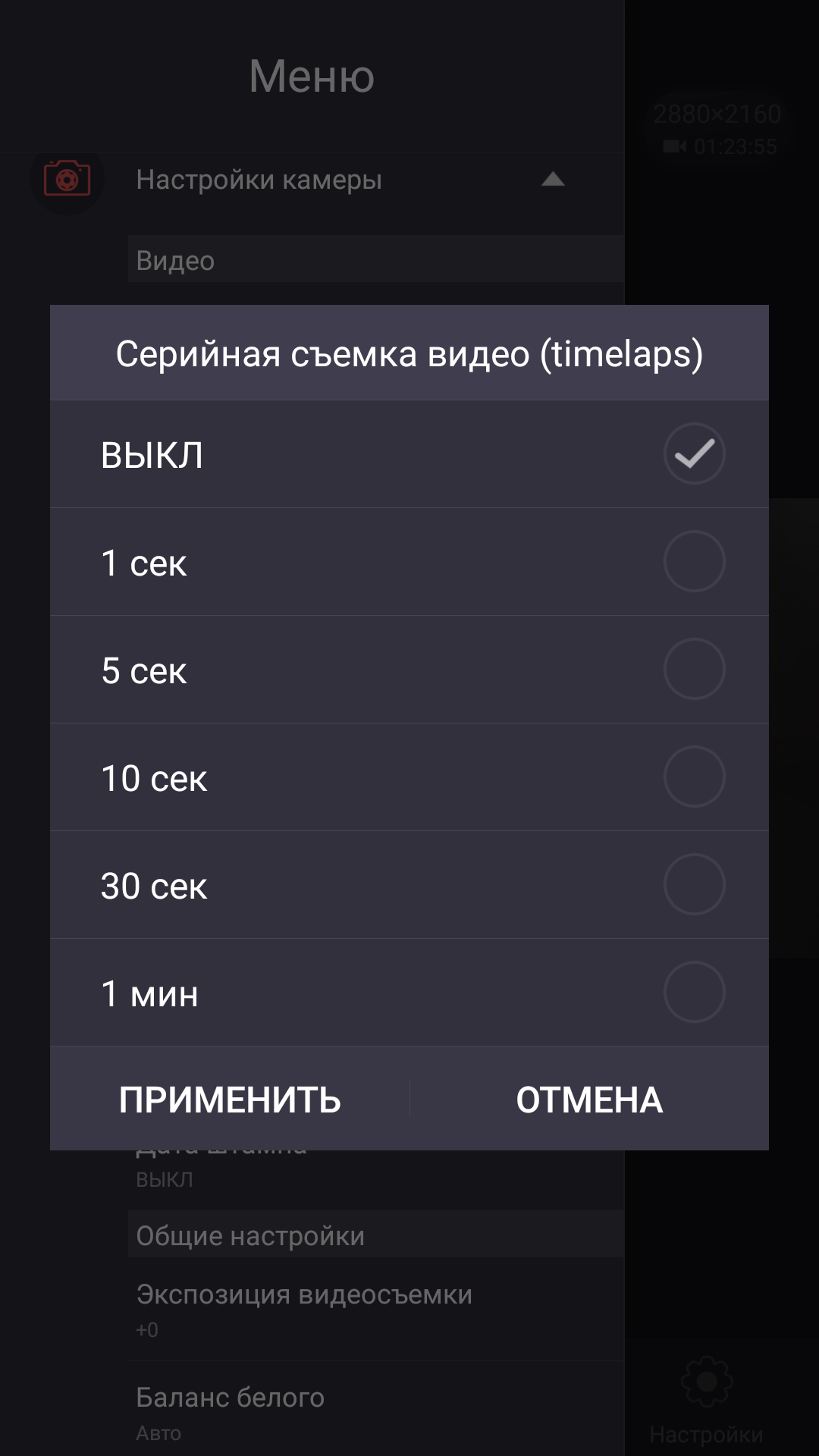Tap ПРИМЕНИТЬ to apply the selection
819x1456 pixels.
230,1099
